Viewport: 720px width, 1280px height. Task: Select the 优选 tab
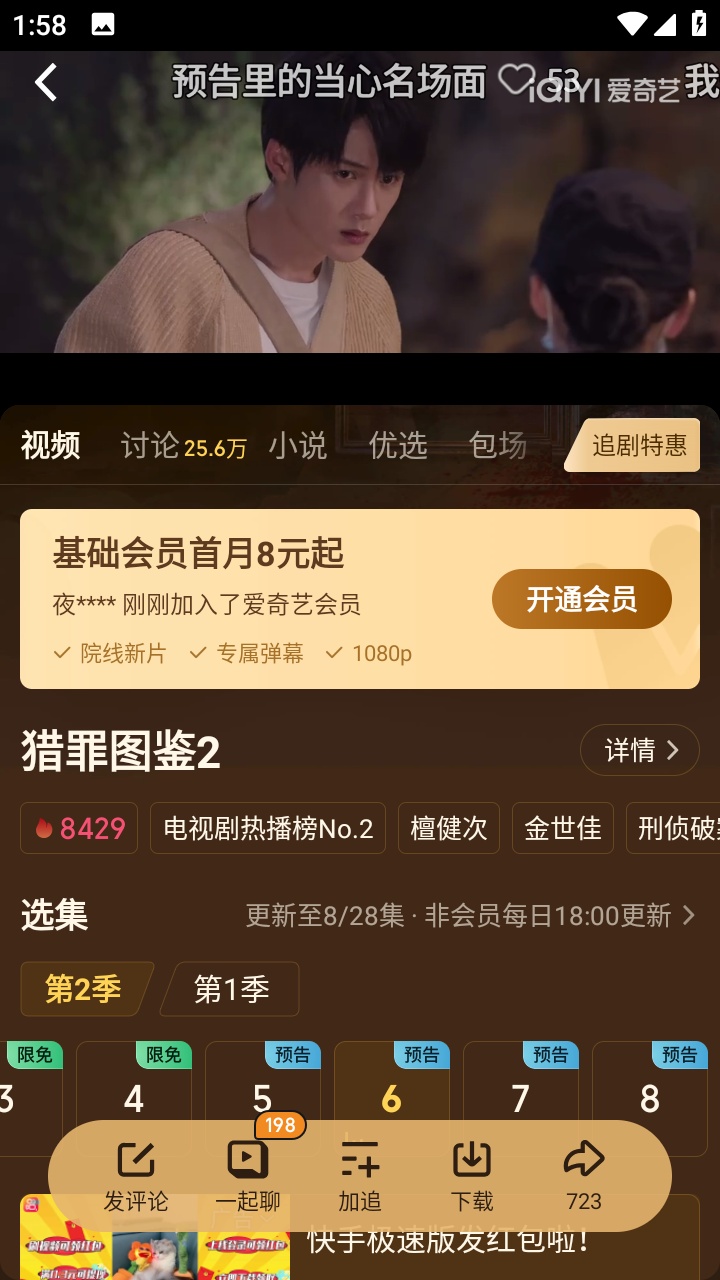point(398,445)
